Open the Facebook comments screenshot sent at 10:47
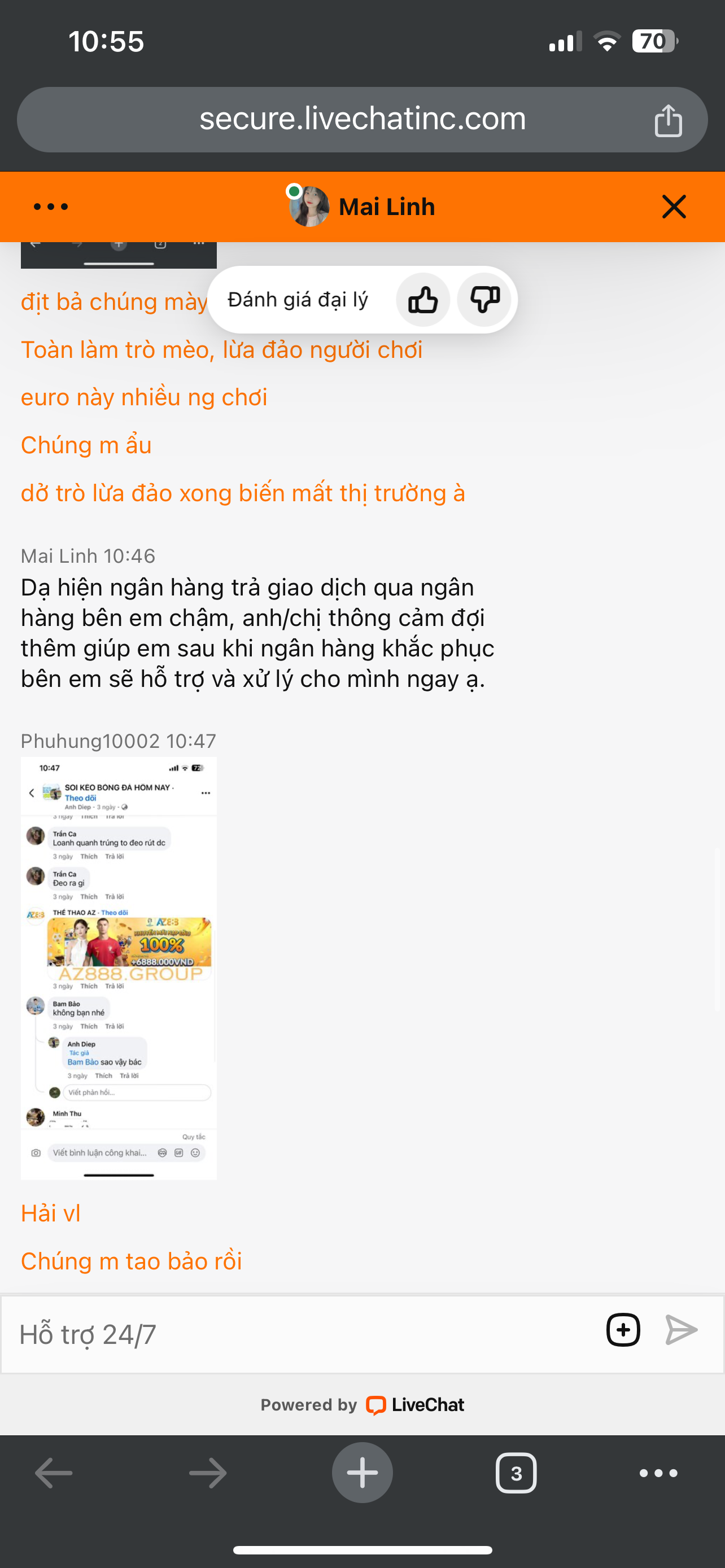 pos(119,968)
